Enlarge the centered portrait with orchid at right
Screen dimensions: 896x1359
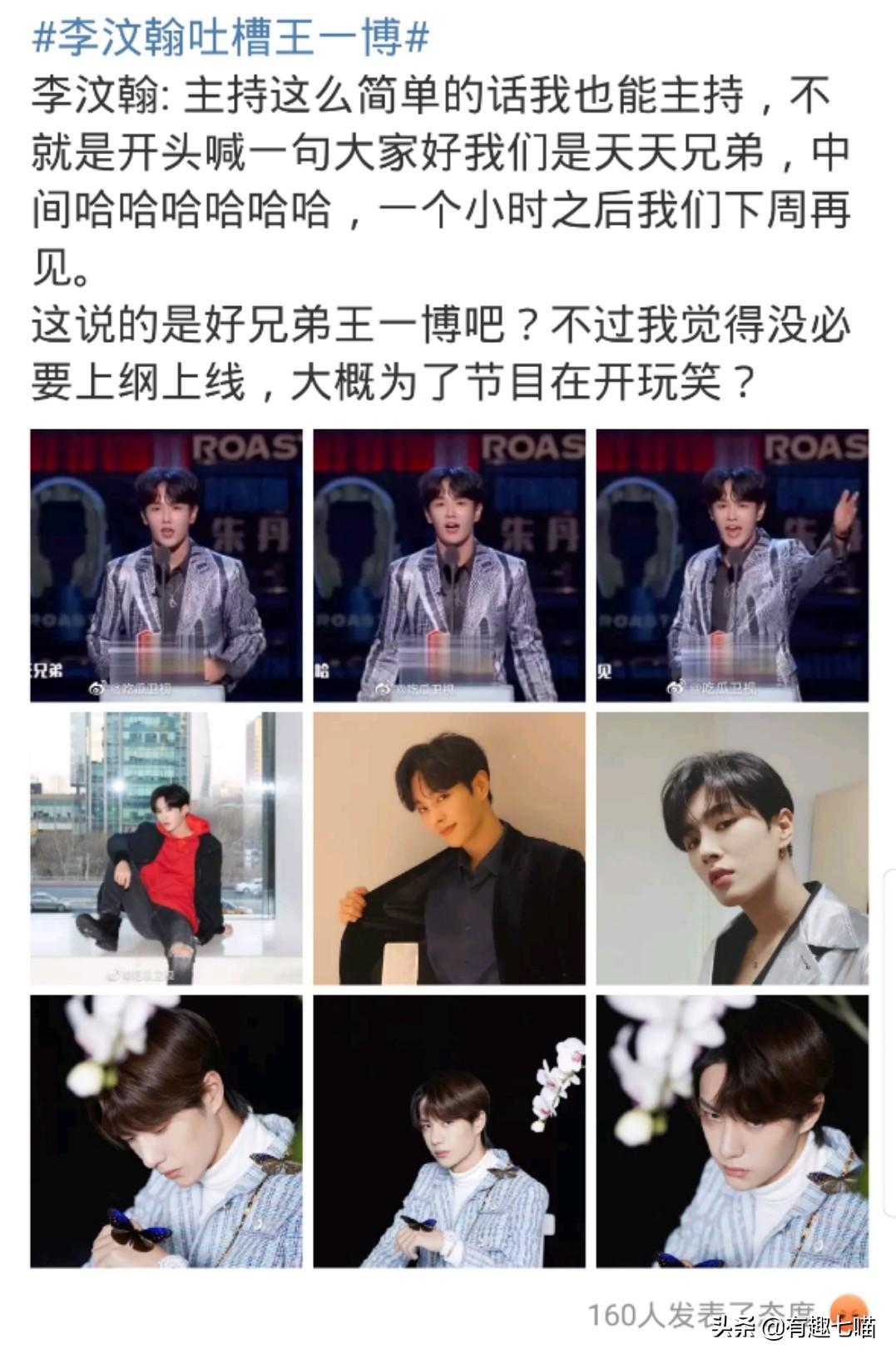click(x=449, y=1131)
